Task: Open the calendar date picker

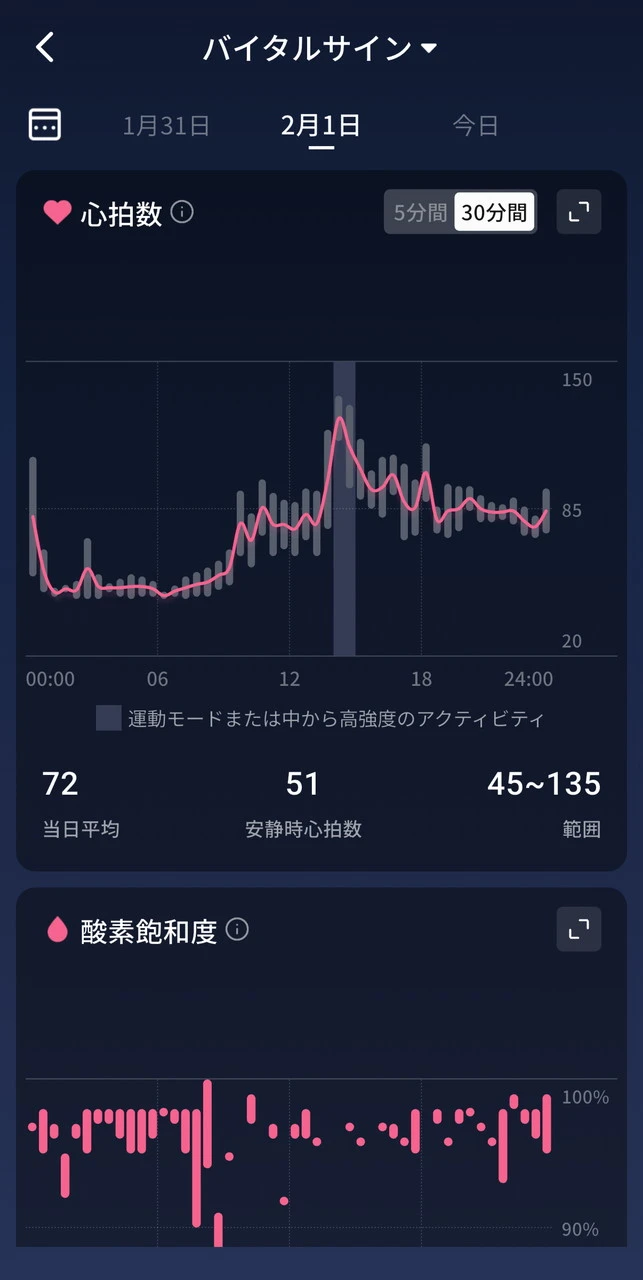Action: (x=45, y=125)
